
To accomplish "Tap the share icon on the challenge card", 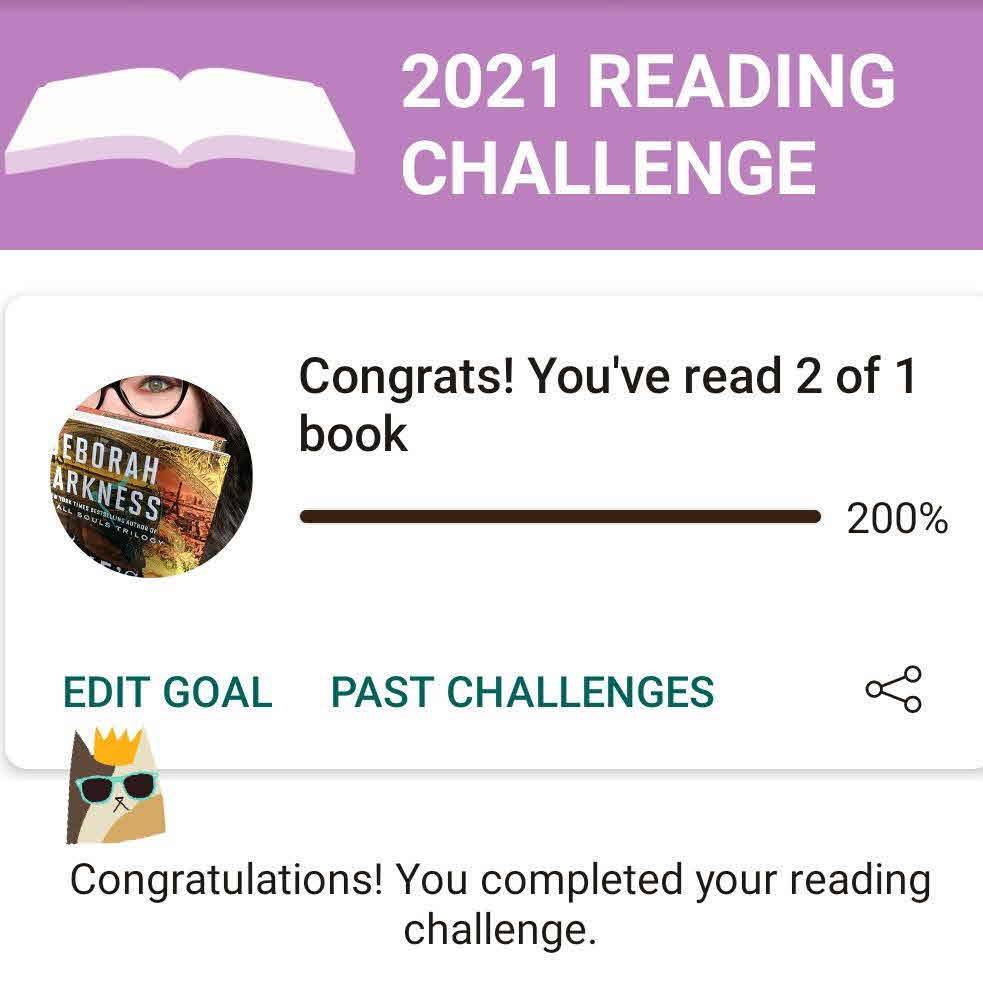I will coord(893,690).
